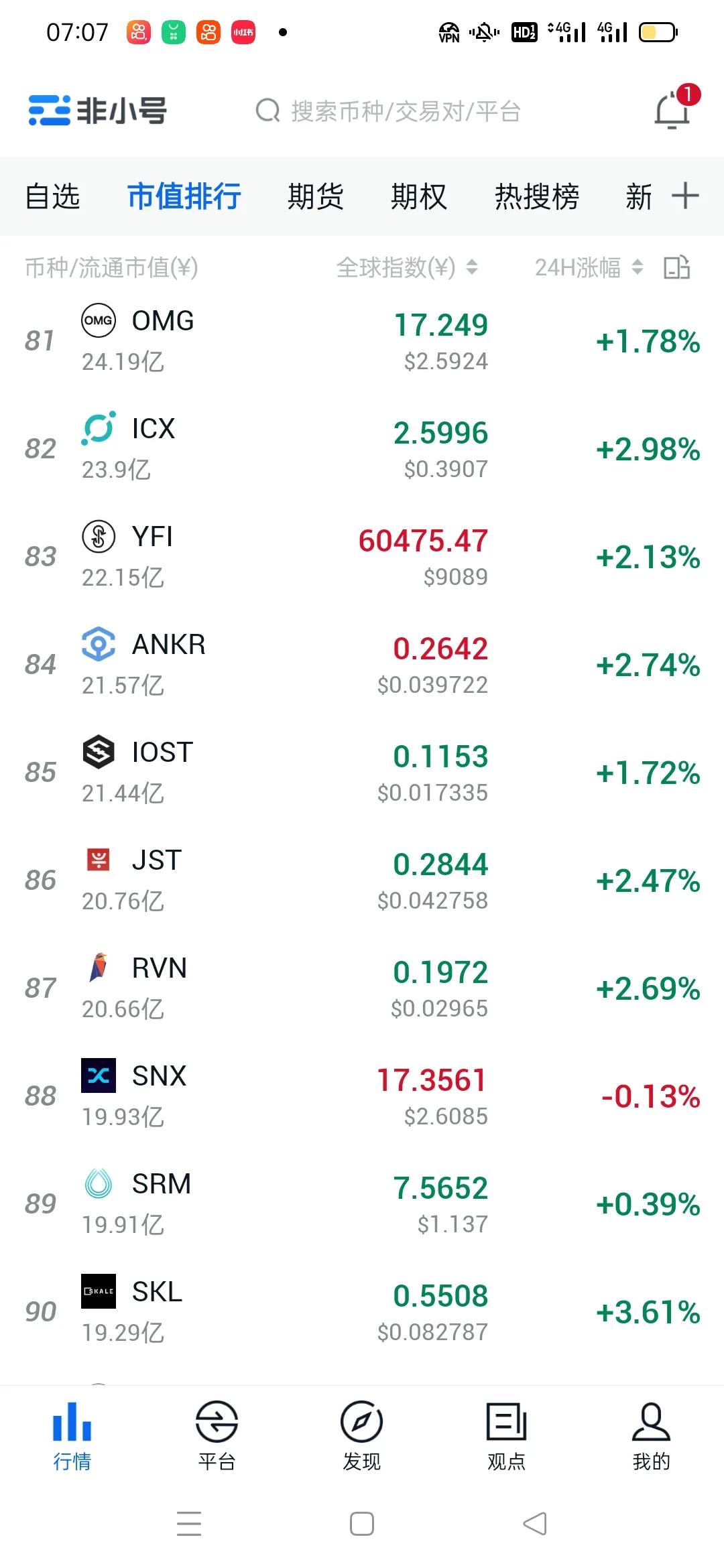724x1568 pixels.
Task: Sort the list by 24H涨幅
Action: coord(588,268)
